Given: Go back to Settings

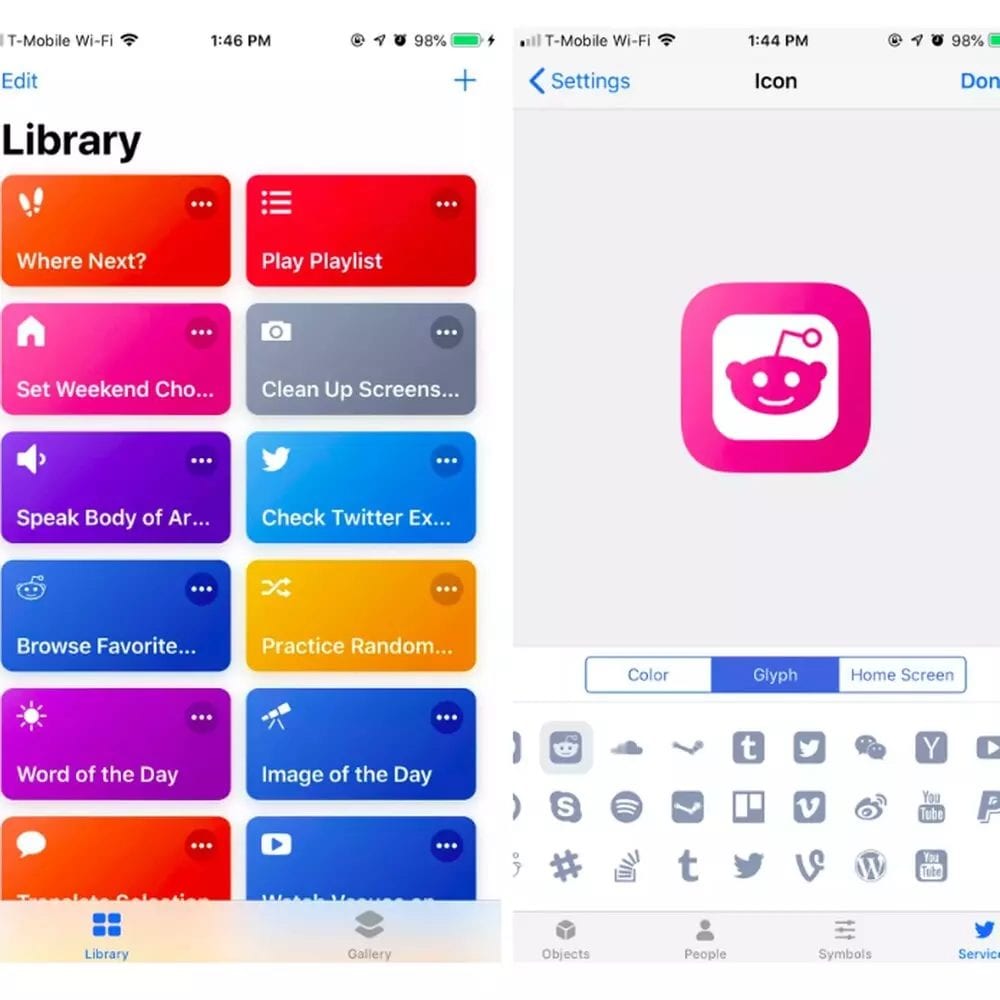Looking at the screenshot, I should coord(580,81).
